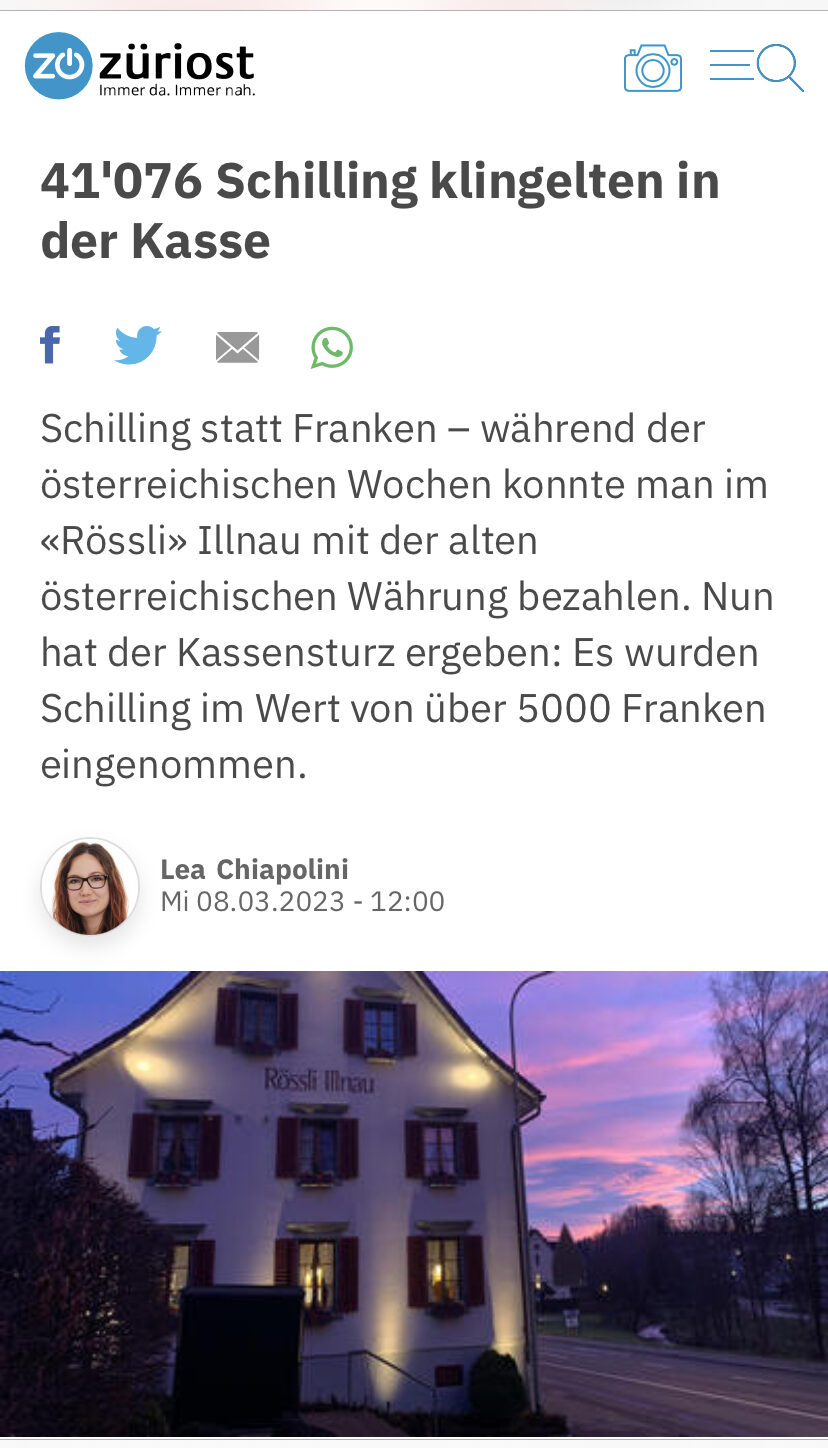Image resolution: width=828 pixels, height=1448 pixels.
Task: Open the menu and search button
Action: (756, 68)
